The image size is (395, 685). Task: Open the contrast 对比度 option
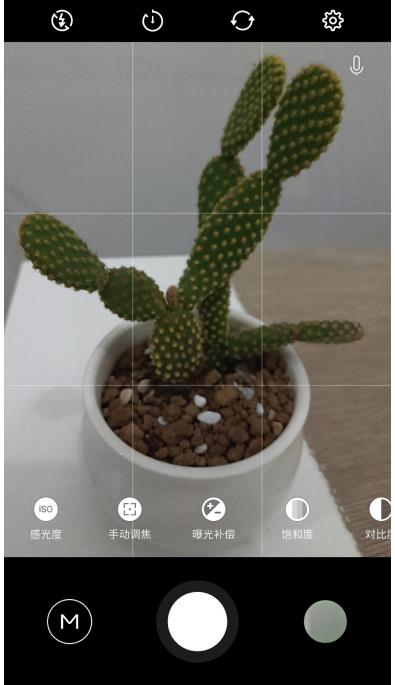pyautogui.click(x=378, y=518)
